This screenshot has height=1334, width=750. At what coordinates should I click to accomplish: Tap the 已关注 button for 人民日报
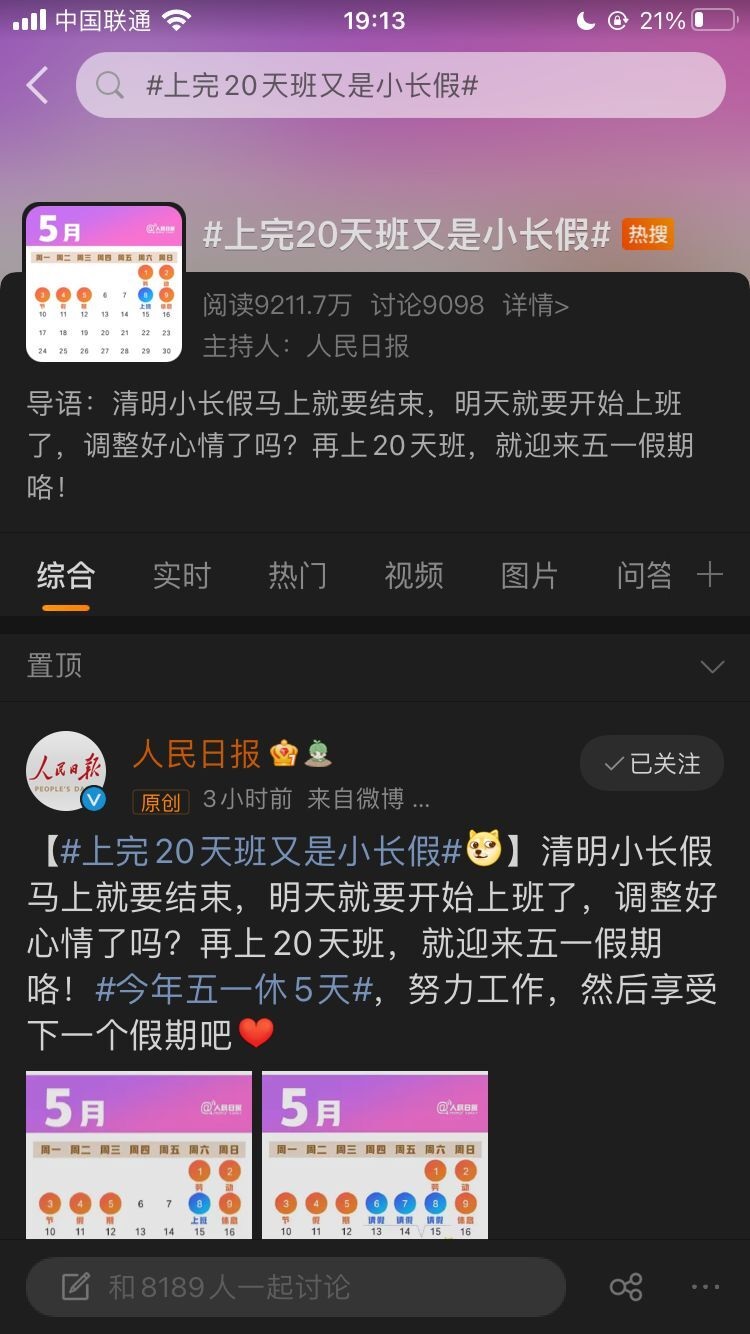pyautogui.click(x=652, y=765)
